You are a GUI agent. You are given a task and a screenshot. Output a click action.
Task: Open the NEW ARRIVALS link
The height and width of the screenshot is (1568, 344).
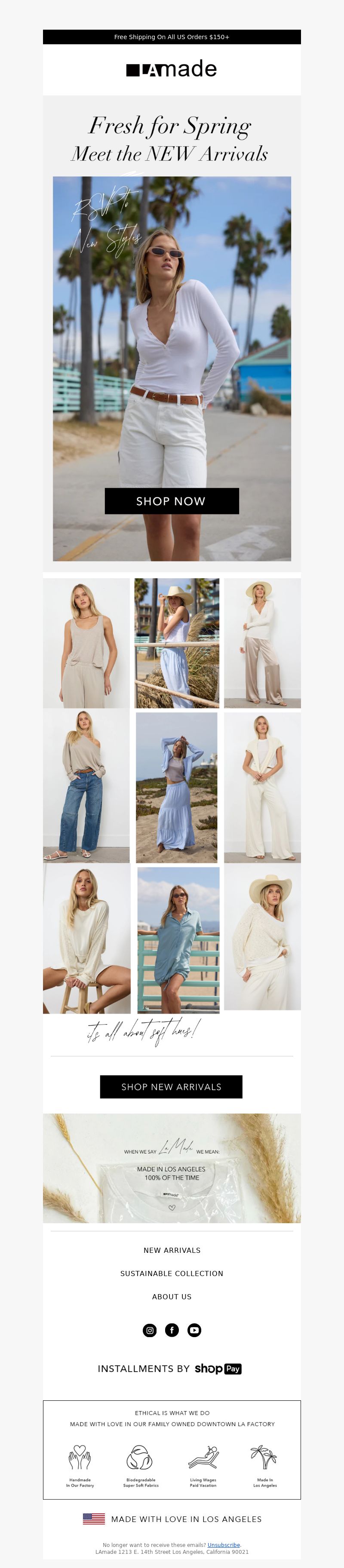coord(172,1250)
